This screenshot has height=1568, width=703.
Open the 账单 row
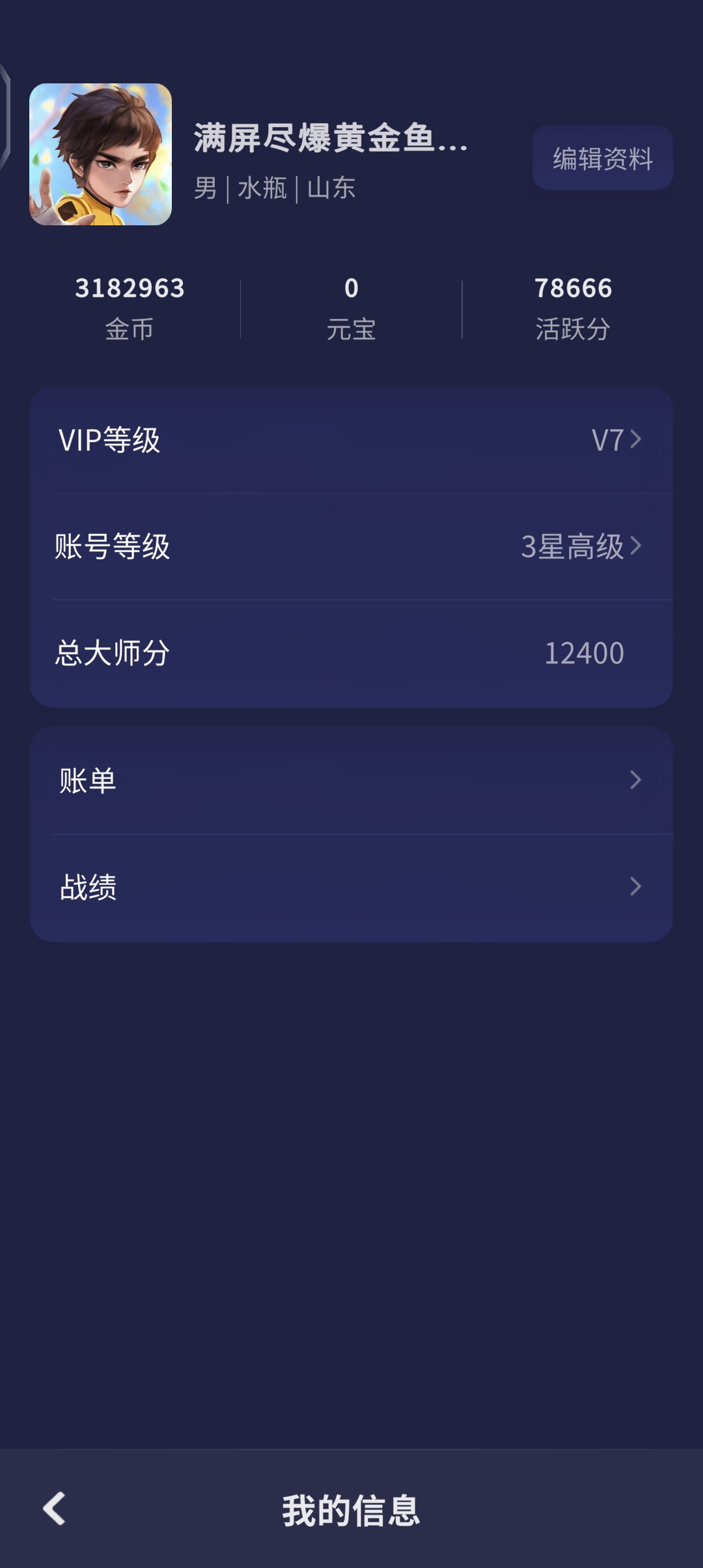pos(351,780)
